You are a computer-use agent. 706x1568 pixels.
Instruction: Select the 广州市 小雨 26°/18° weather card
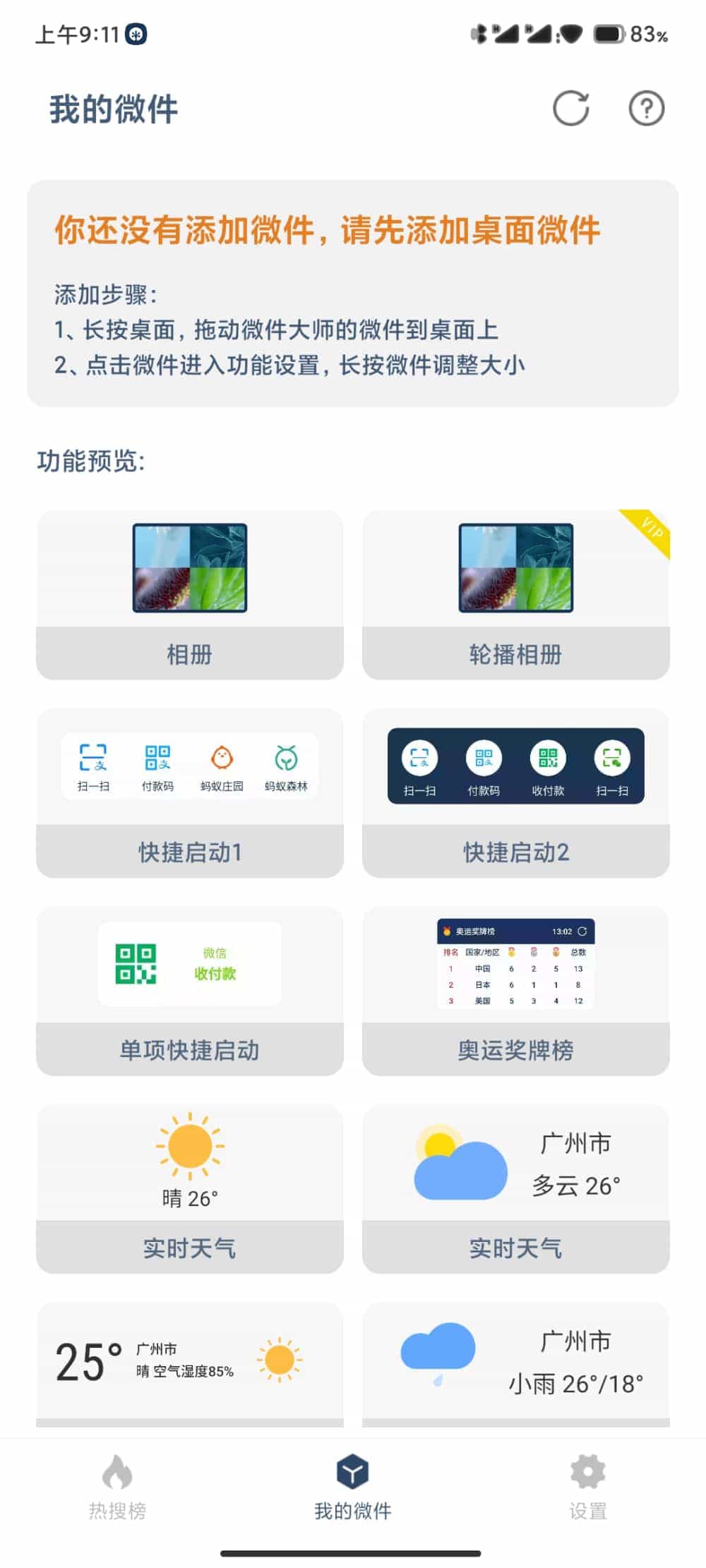pyautogui.click(x=515, y=1363)
